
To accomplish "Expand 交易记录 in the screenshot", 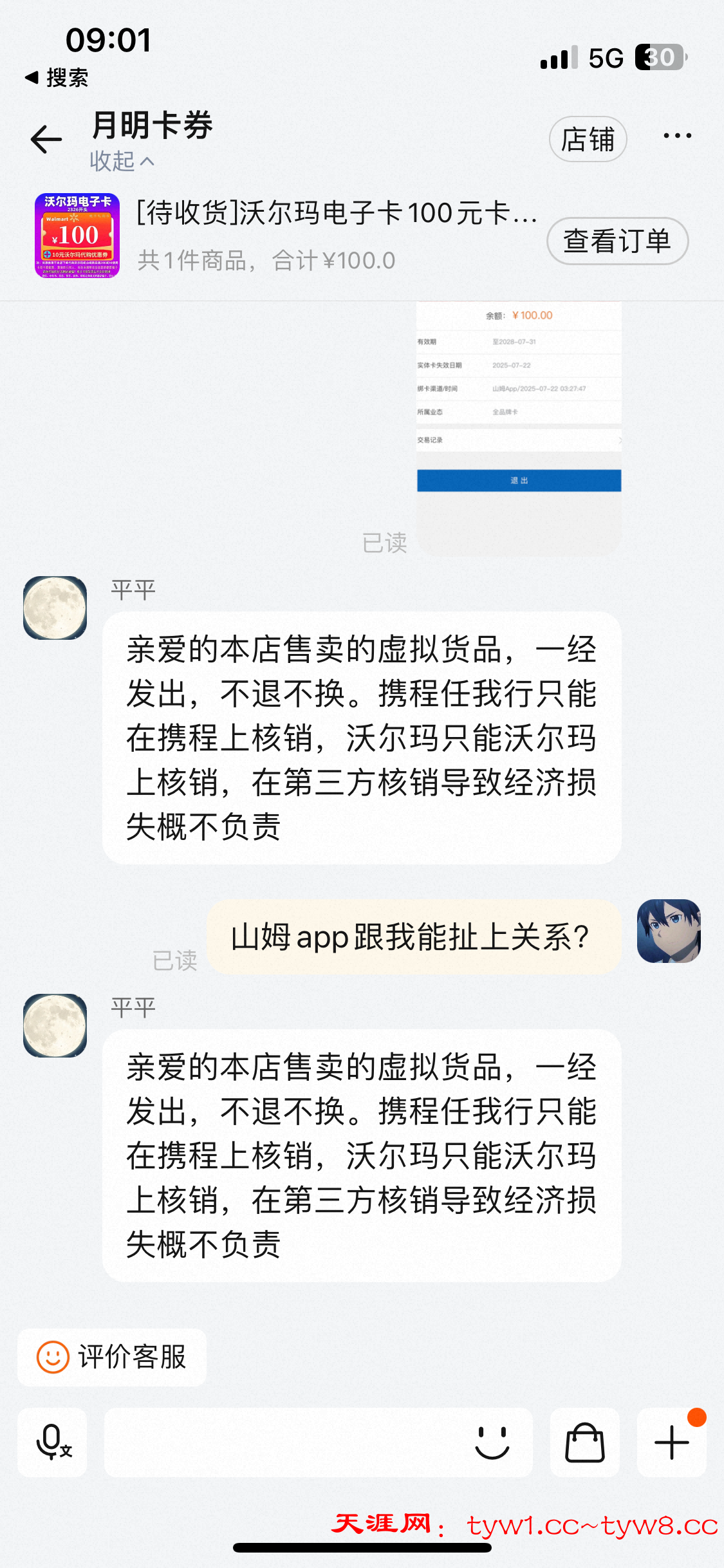I will [x=518, y=440].
